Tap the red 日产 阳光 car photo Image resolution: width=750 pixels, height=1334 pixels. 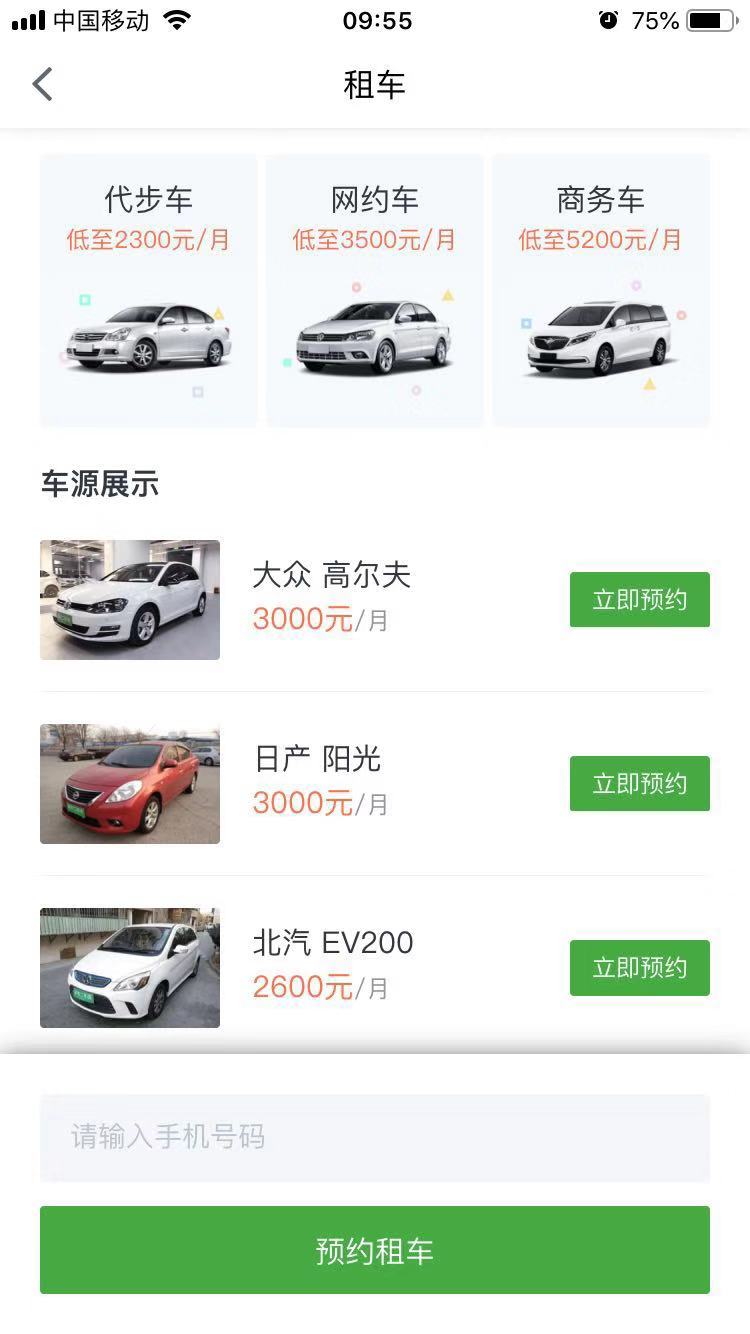[129, 783]
